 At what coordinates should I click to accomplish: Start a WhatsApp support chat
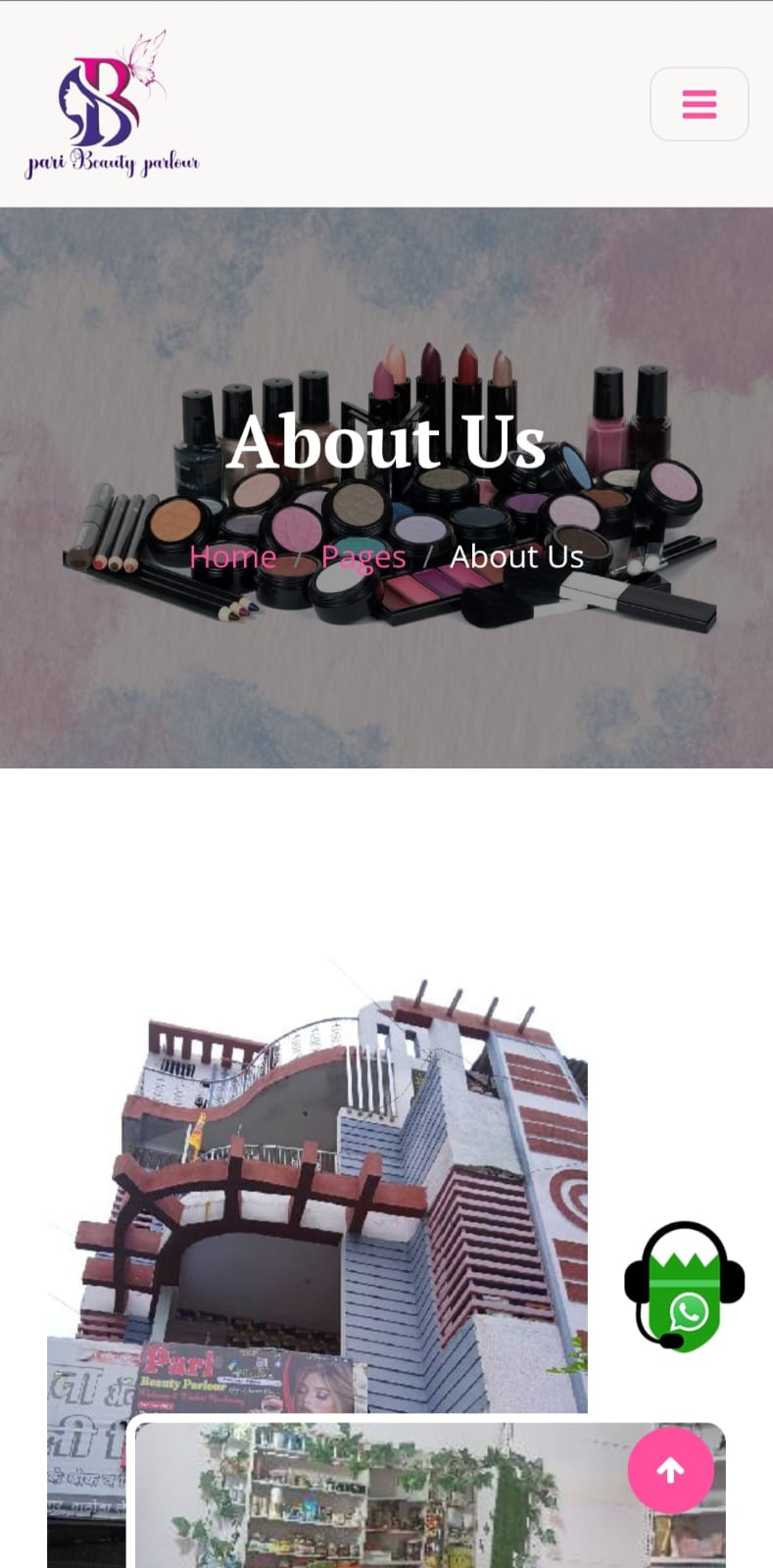pyautogui.click(x=685, y=1287)
